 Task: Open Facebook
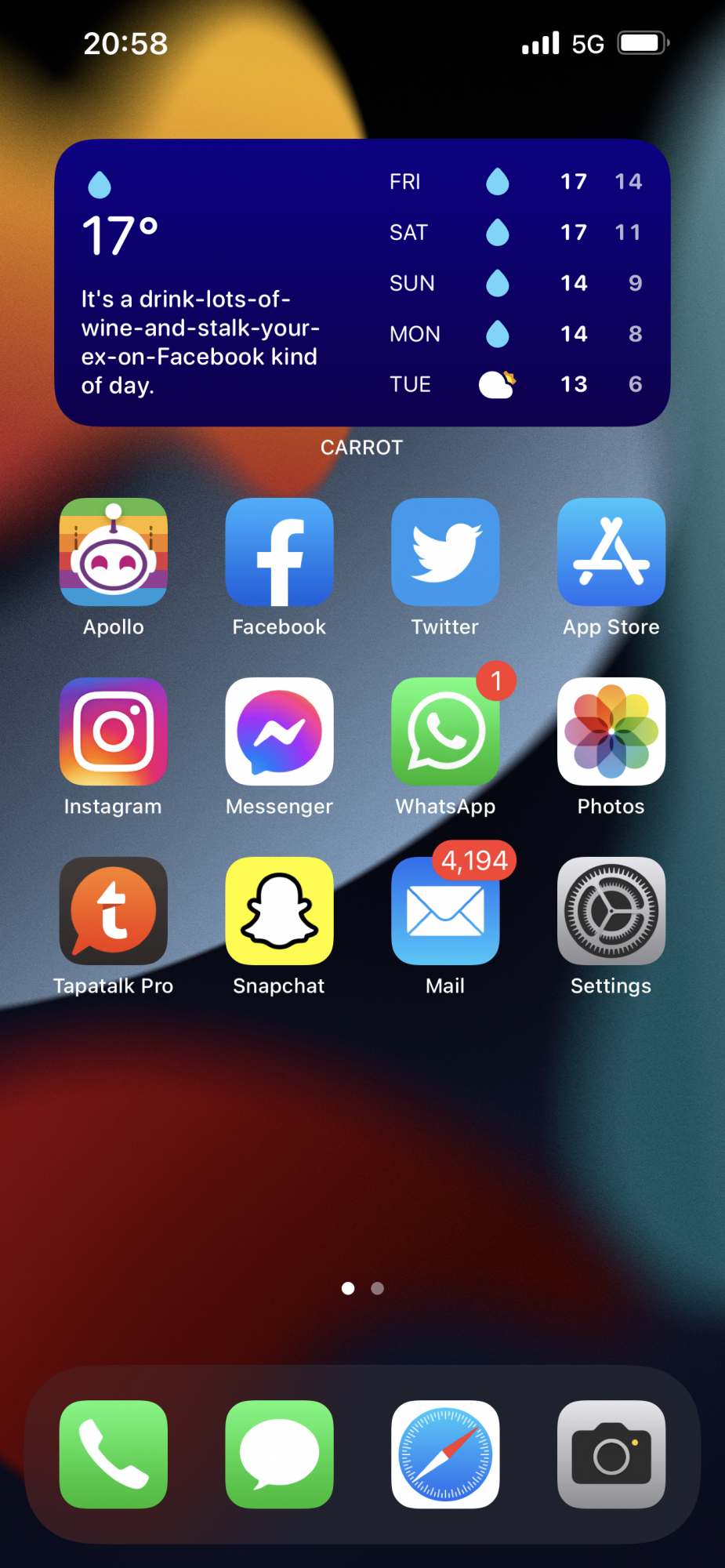coord(279,552)
